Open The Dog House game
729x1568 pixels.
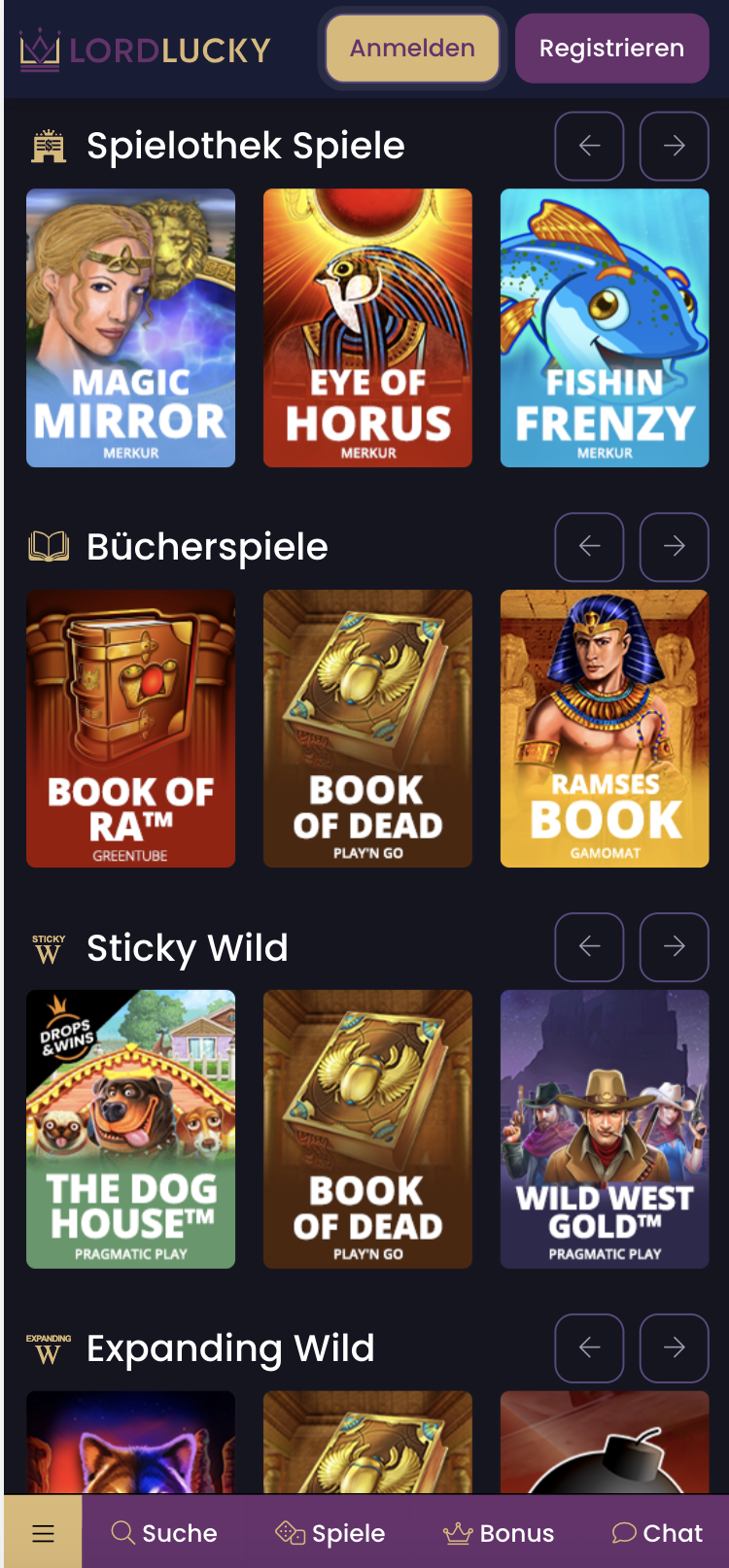coord(130,1129)
